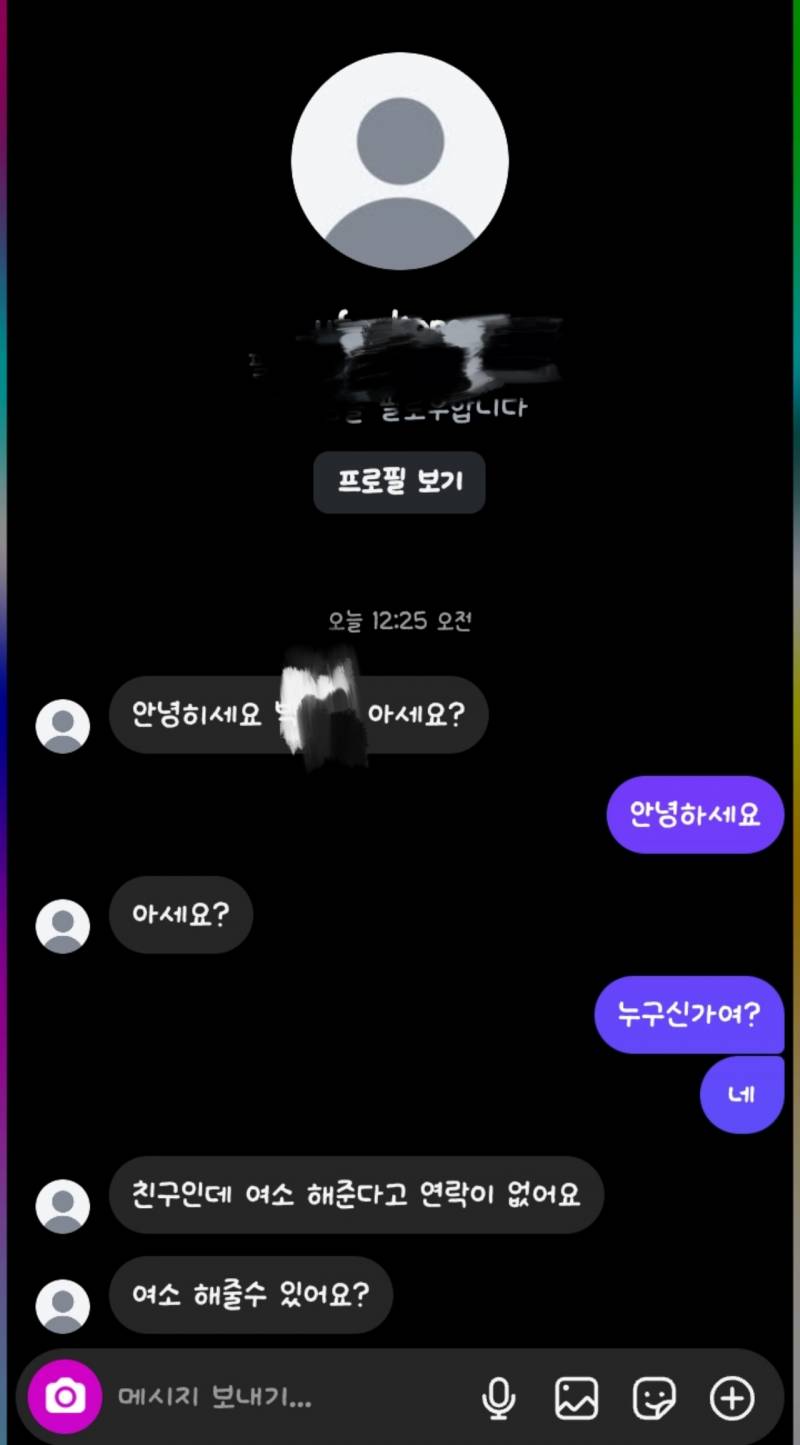This screenshot has width=800, height=1445.
Task: Open more attachment options with the plus icon
Action: [735, 1398]
